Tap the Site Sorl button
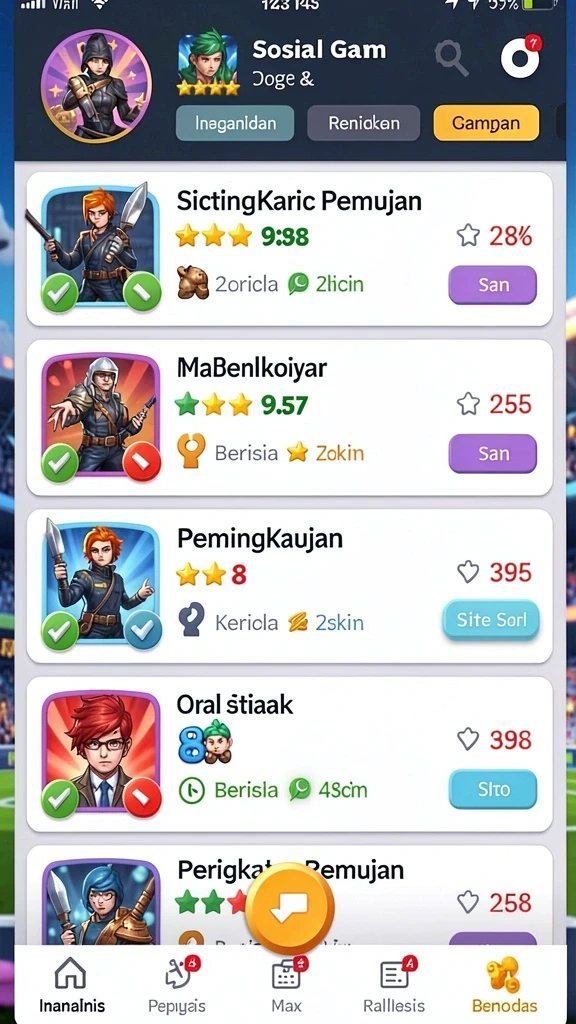The image size is (576, 1024). click(x=491, y=620)
